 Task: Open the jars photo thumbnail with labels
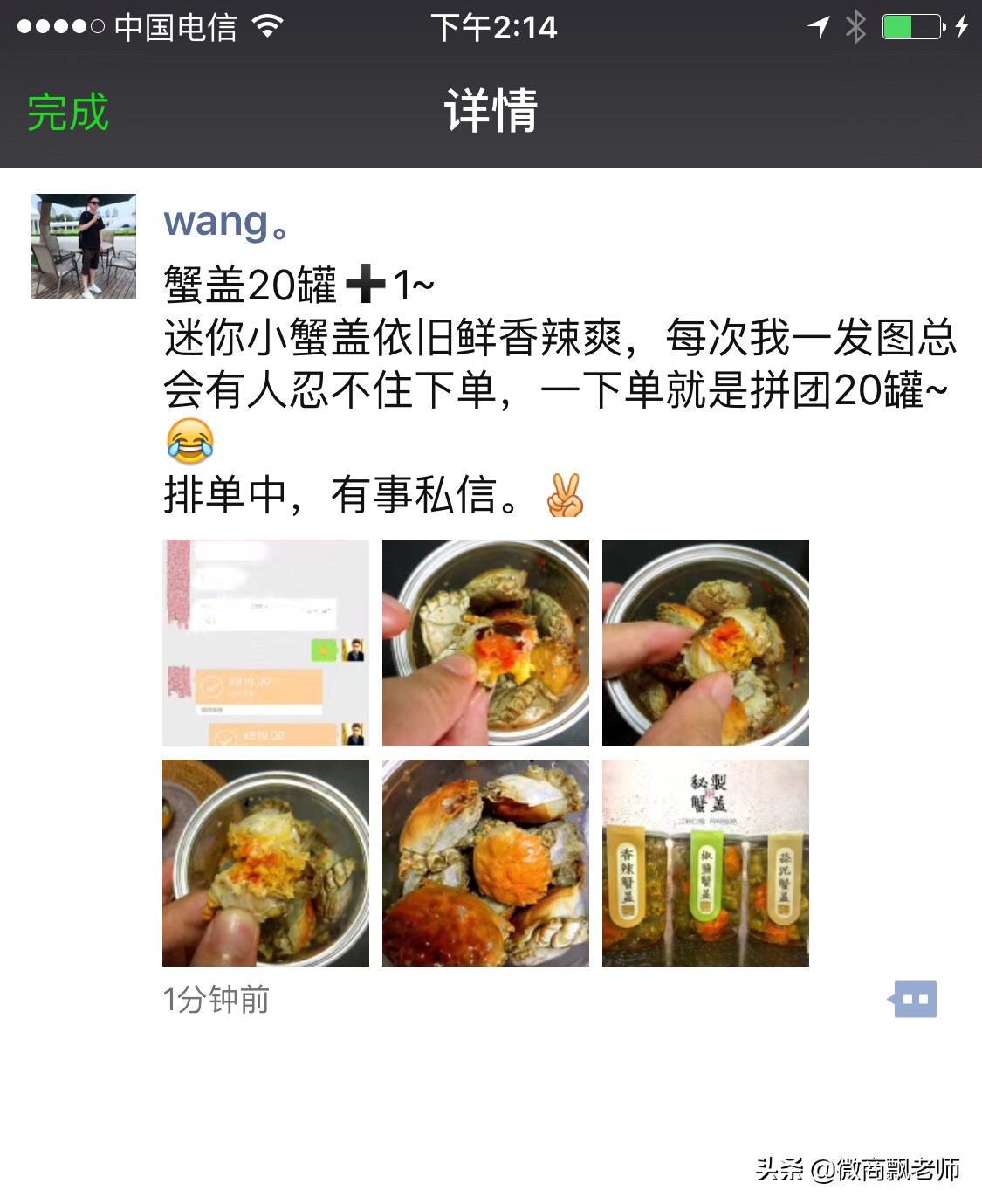(x=706, y=863)
